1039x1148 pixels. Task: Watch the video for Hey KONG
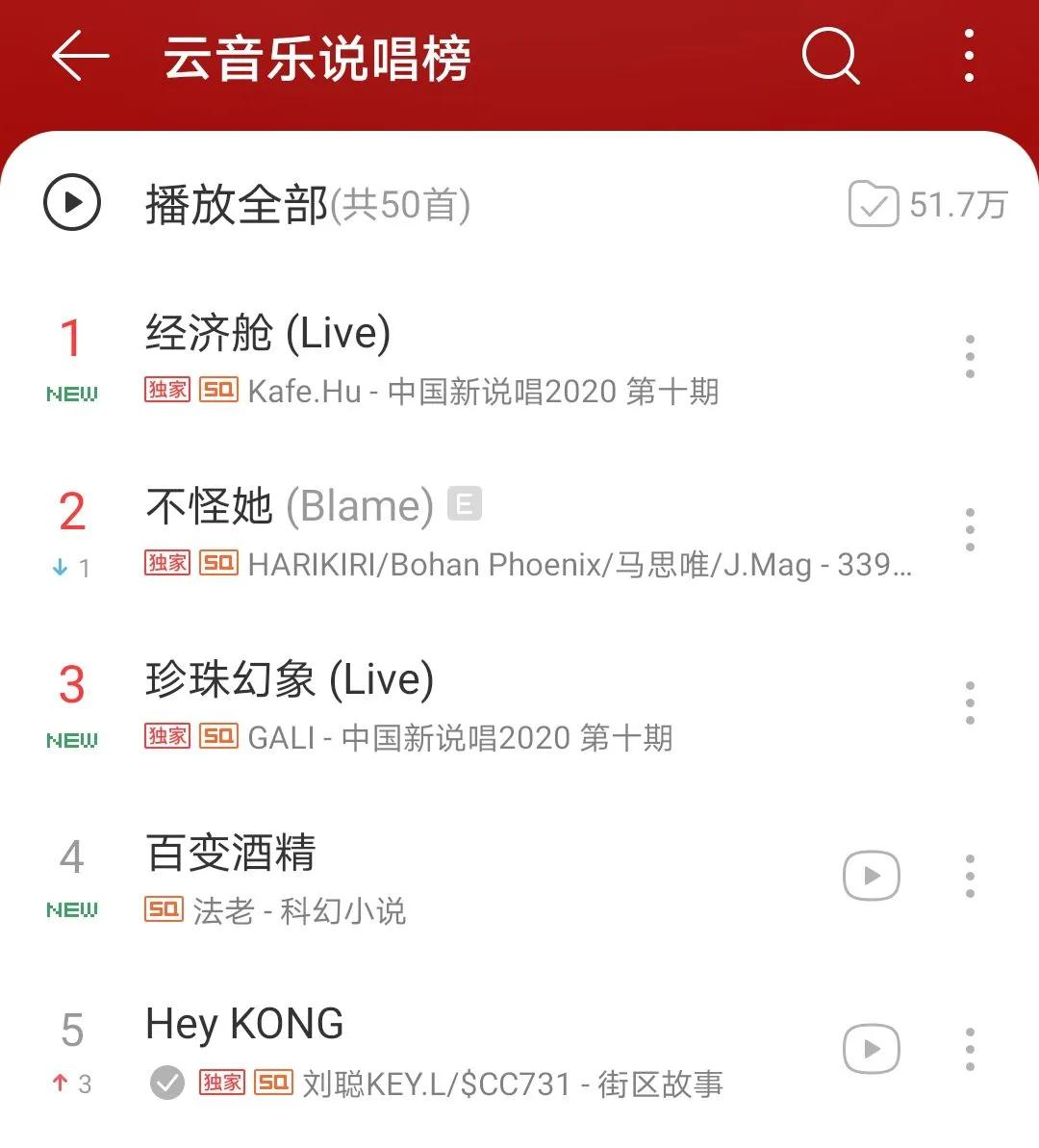872,1049
